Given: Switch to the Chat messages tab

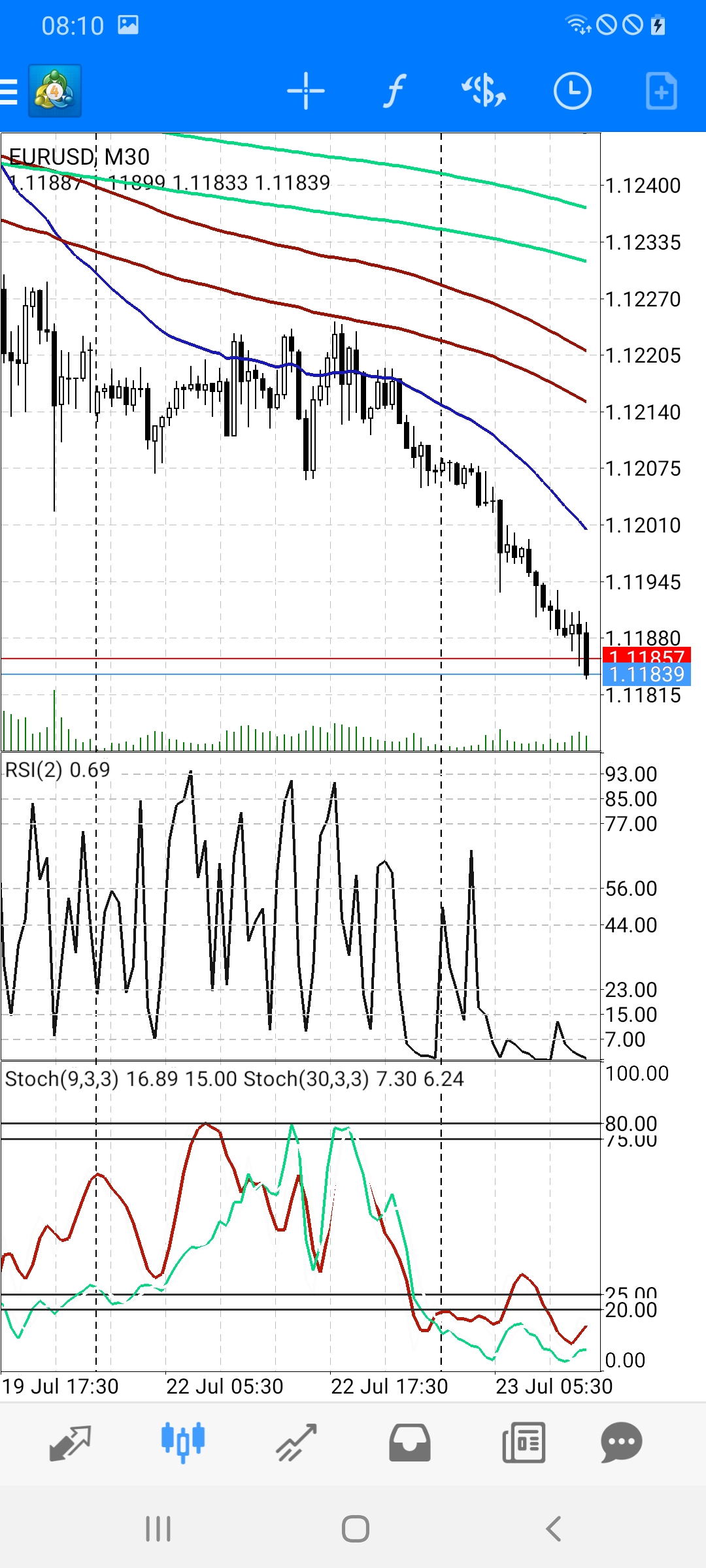Looking at the screenshot, I should (621, 1443).
